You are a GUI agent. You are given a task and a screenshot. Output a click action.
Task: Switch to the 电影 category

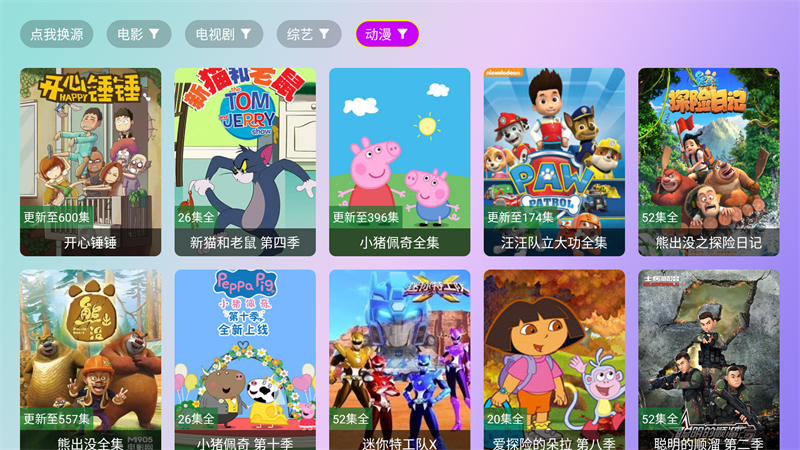[138, 34]
